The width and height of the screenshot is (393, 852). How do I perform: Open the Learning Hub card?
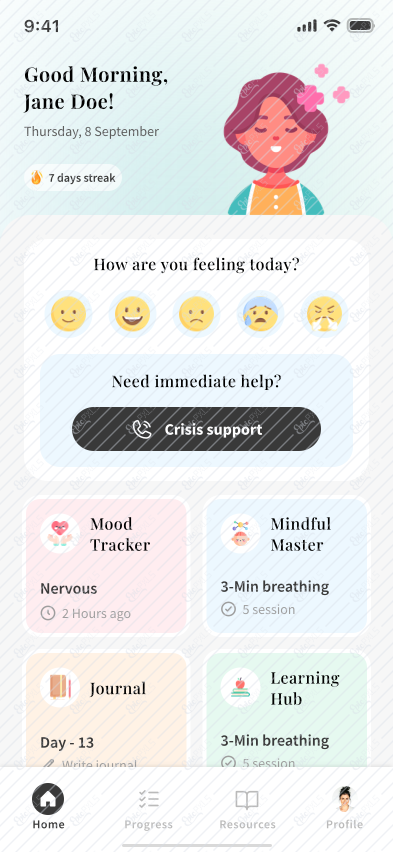pyautogui.click(x=287, y=710)
